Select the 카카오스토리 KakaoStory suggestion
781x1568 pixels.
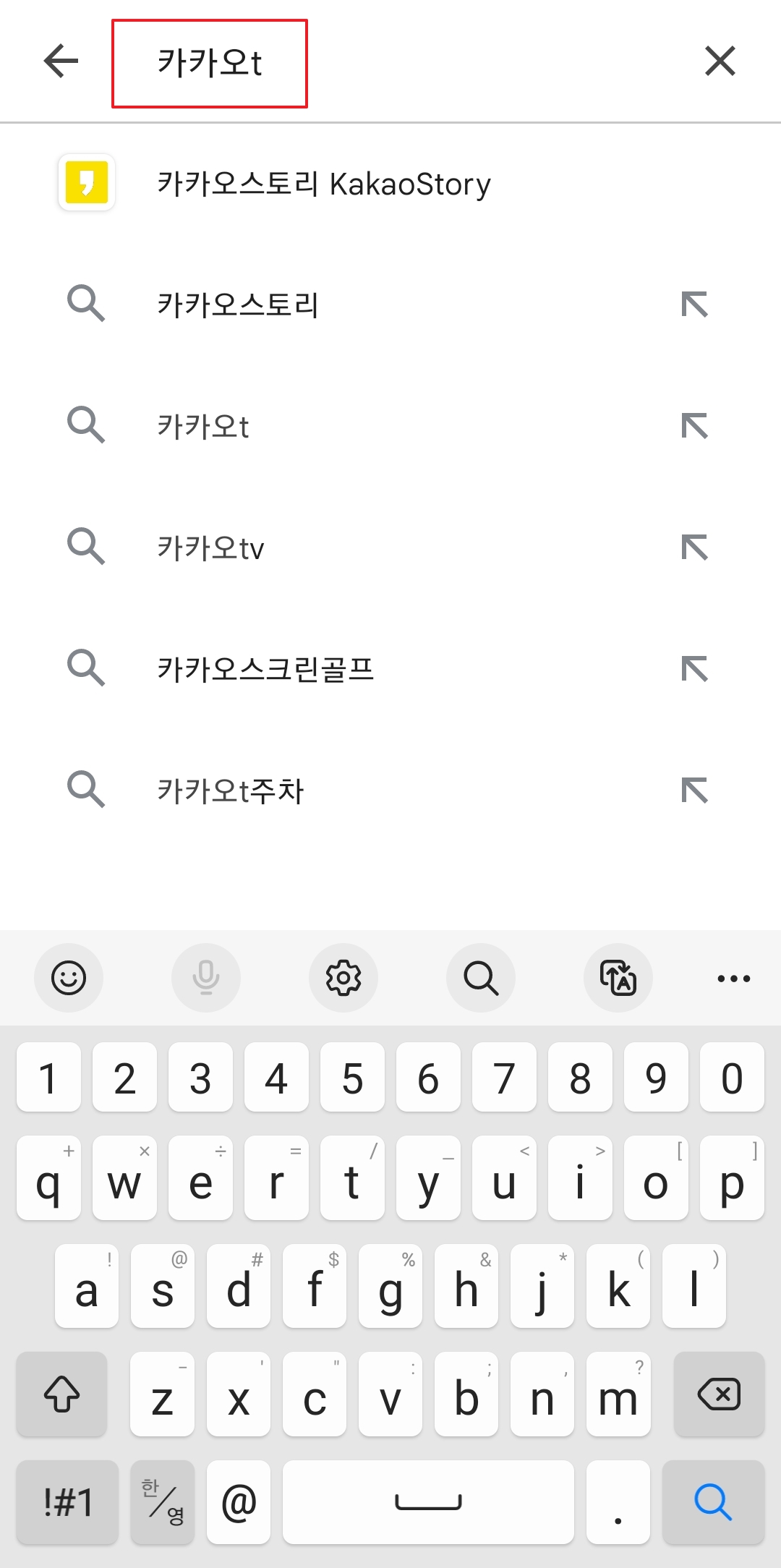pyautogui.click(x=323, y=183)
